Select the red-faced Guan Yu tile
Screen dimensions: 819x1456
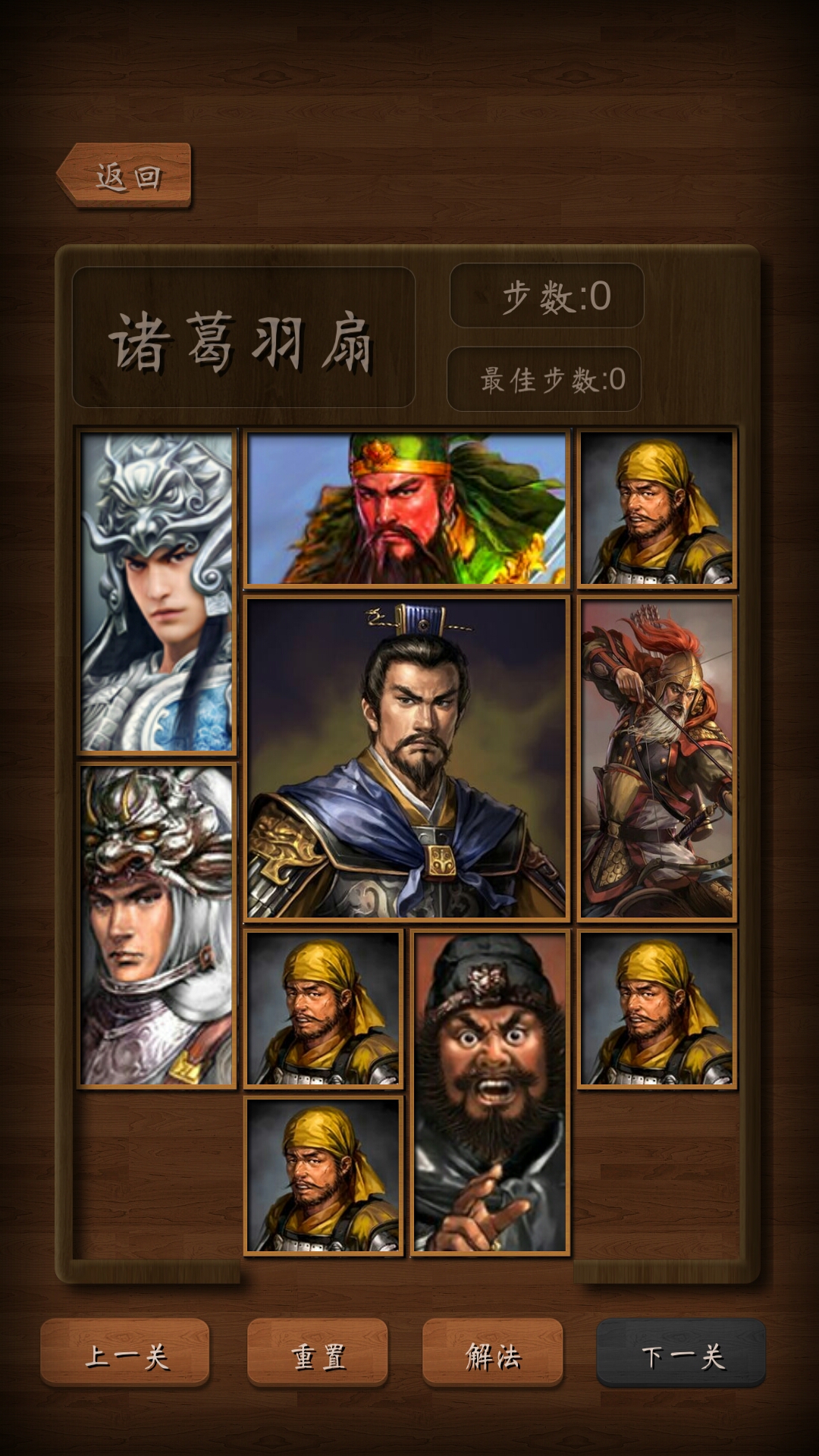(406, 509)
